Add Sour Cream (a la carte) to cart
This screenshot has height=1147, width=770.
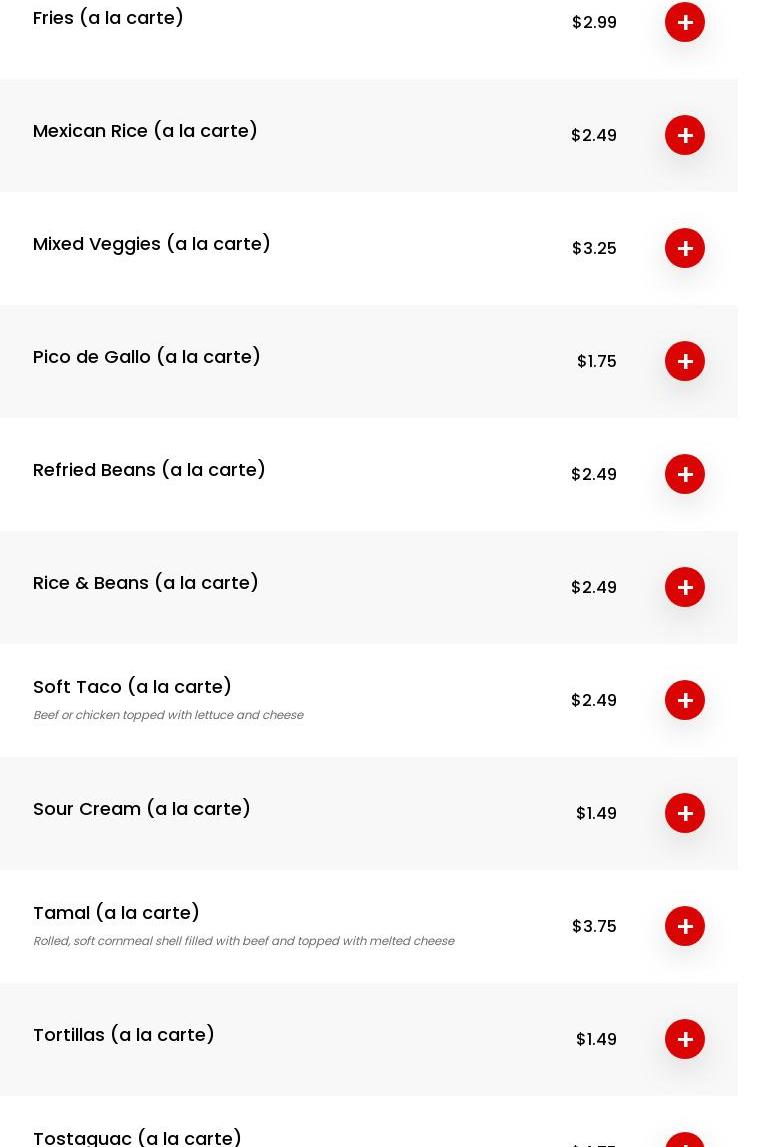pyautogui.click(x=685, y=813)
